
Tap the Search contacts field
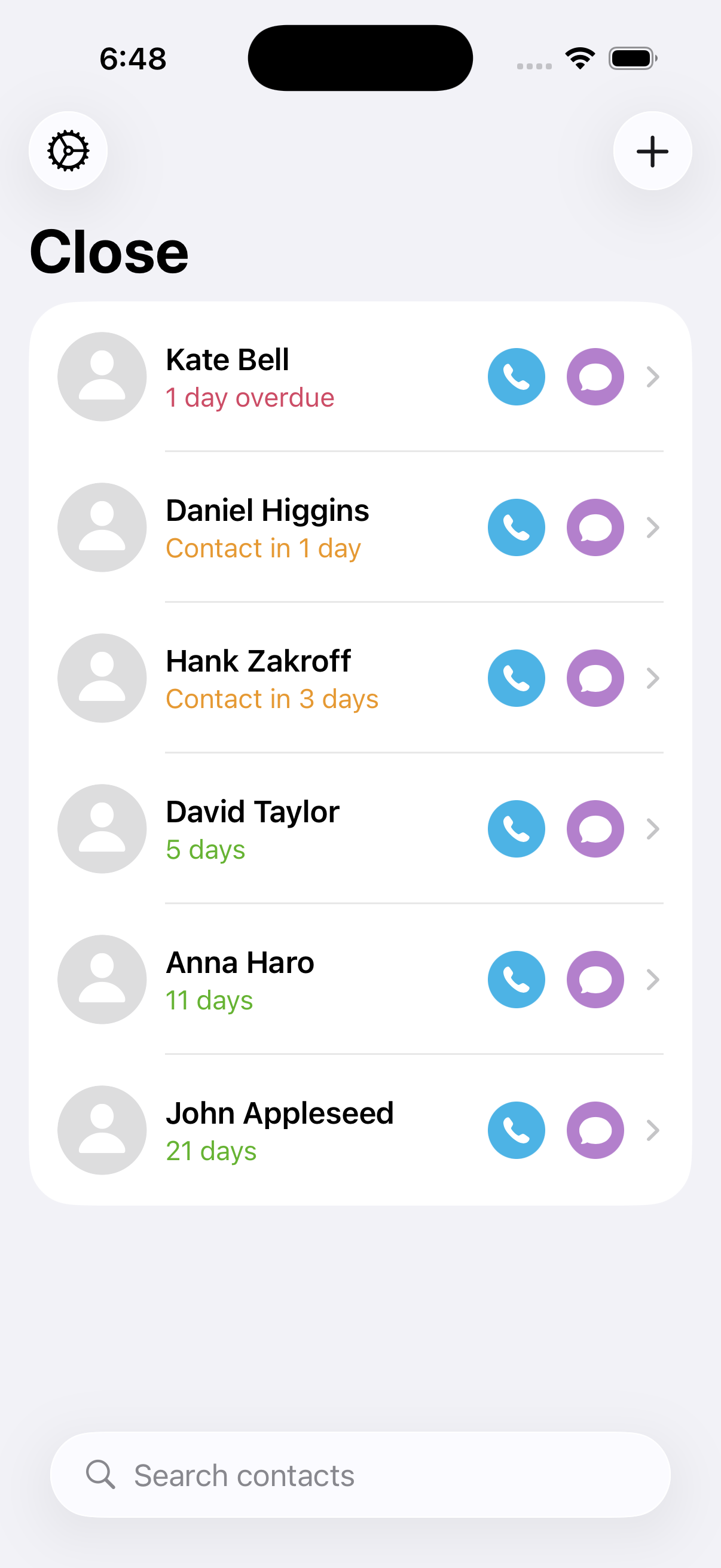tap(360, 1473)
